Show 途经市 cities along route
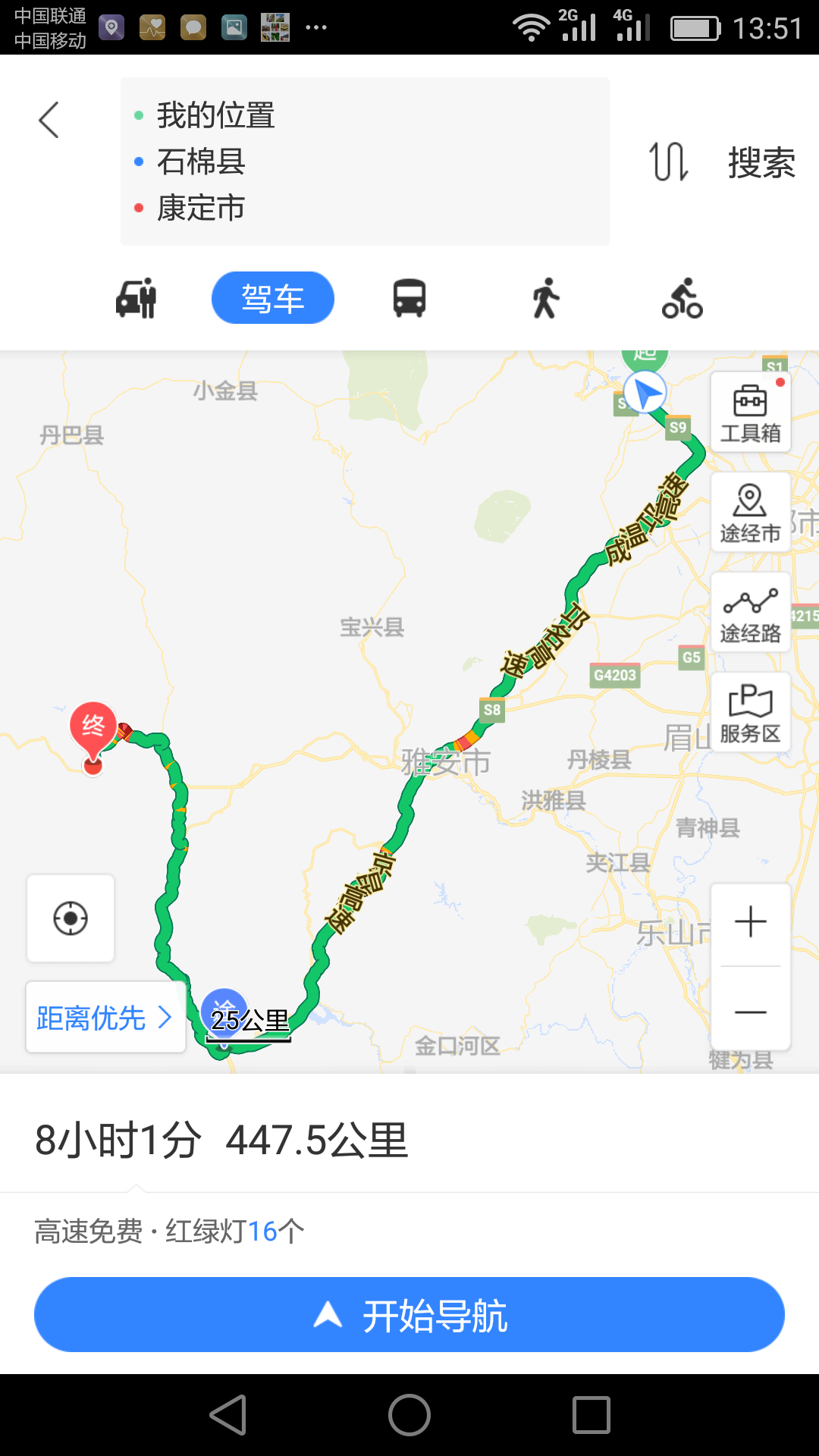Image resolution: width=819 pixels, height=1456 pixels. coord(751,513)
